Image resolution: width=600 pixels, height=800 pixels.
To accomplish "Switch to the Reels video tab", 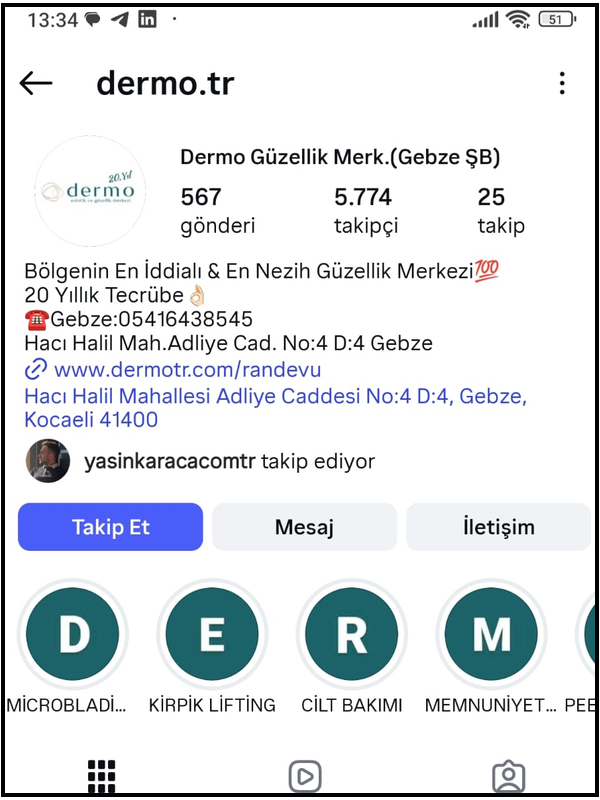I will 304,776.
